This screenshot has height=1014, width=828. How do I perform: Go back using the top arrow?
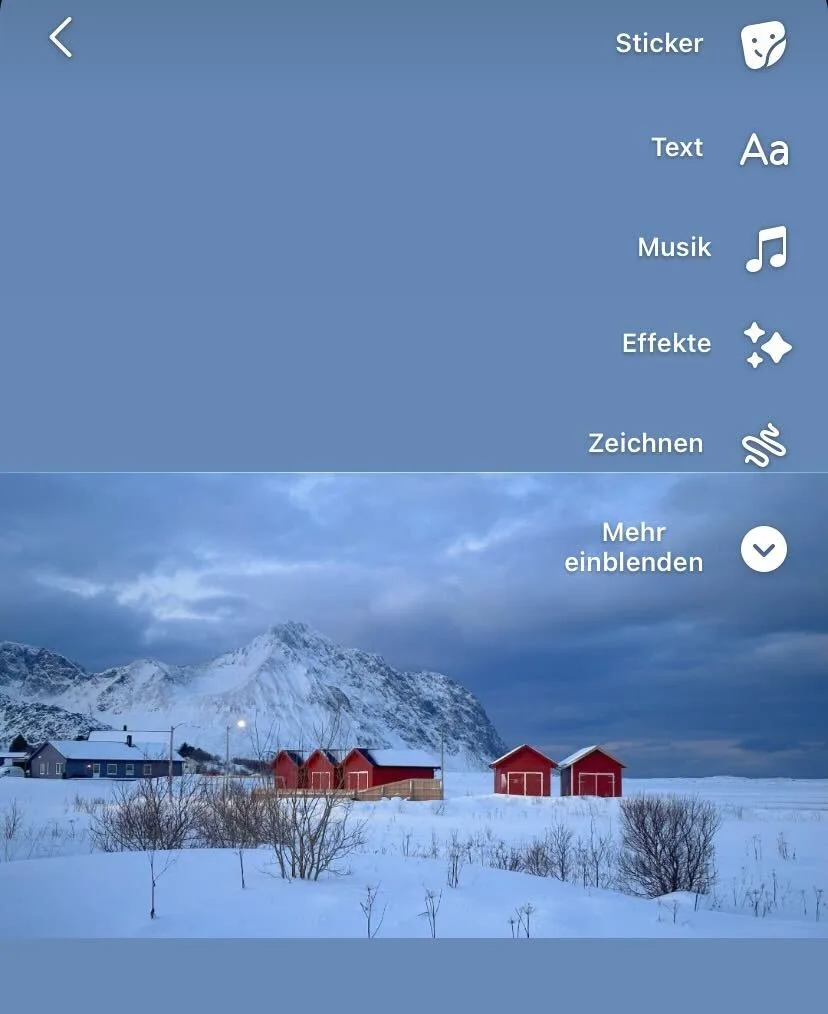click(x=61, y=38)
